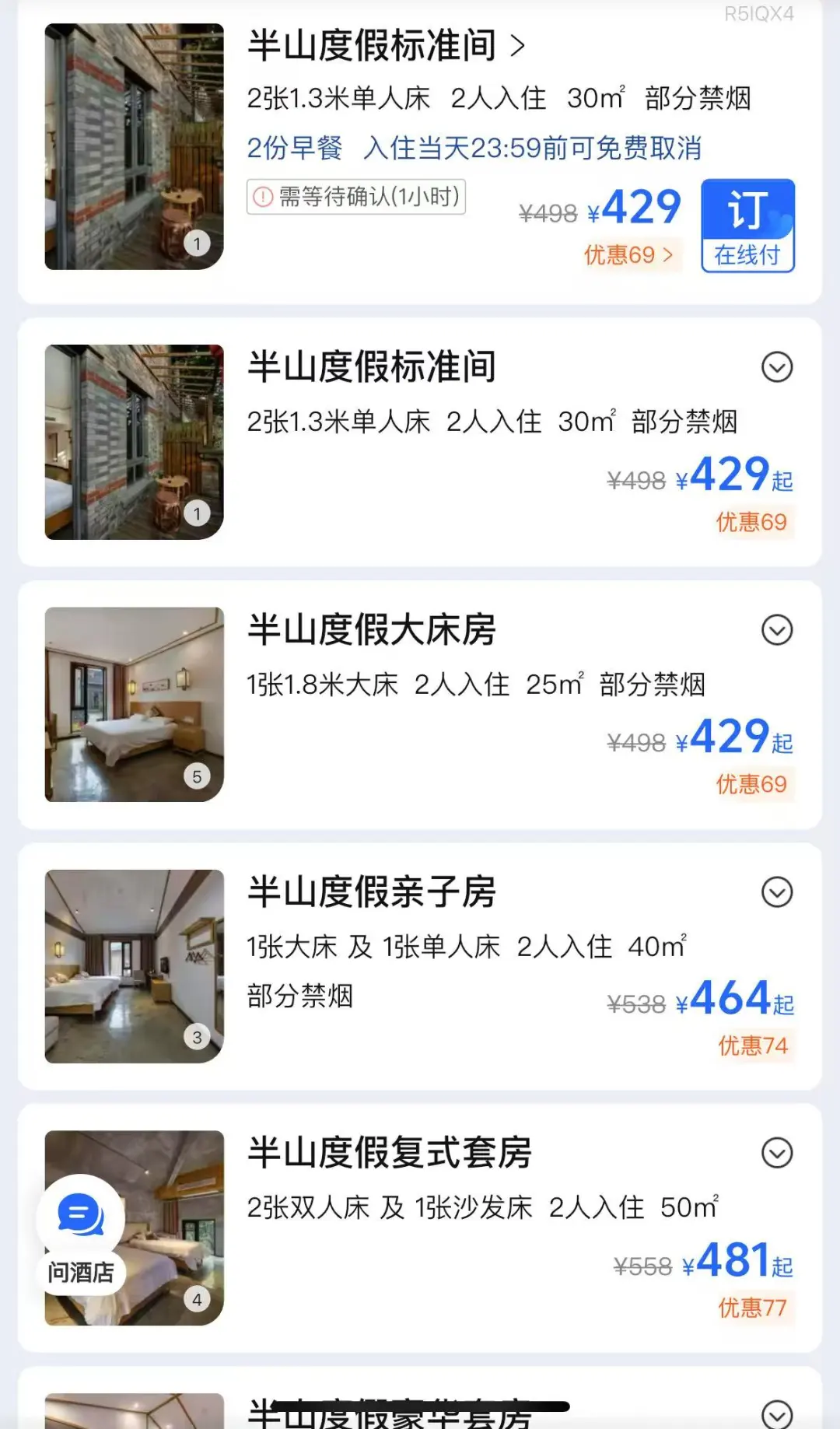The image size is (840, 1429).
Task: View photos of 半山度假大床房
Action: pos(135,705)
